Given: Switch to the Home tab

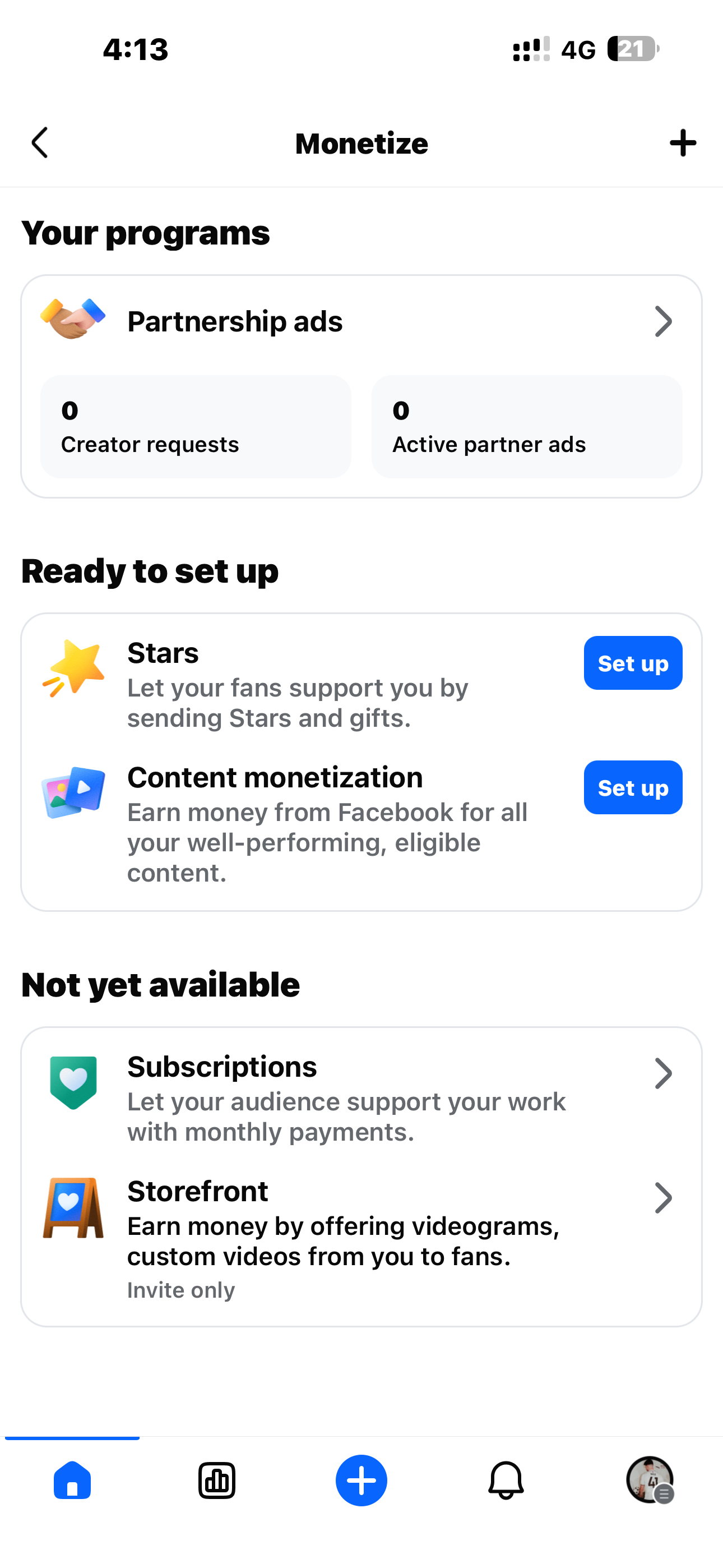Looking at the screenshot, I should coord(72,1480).
